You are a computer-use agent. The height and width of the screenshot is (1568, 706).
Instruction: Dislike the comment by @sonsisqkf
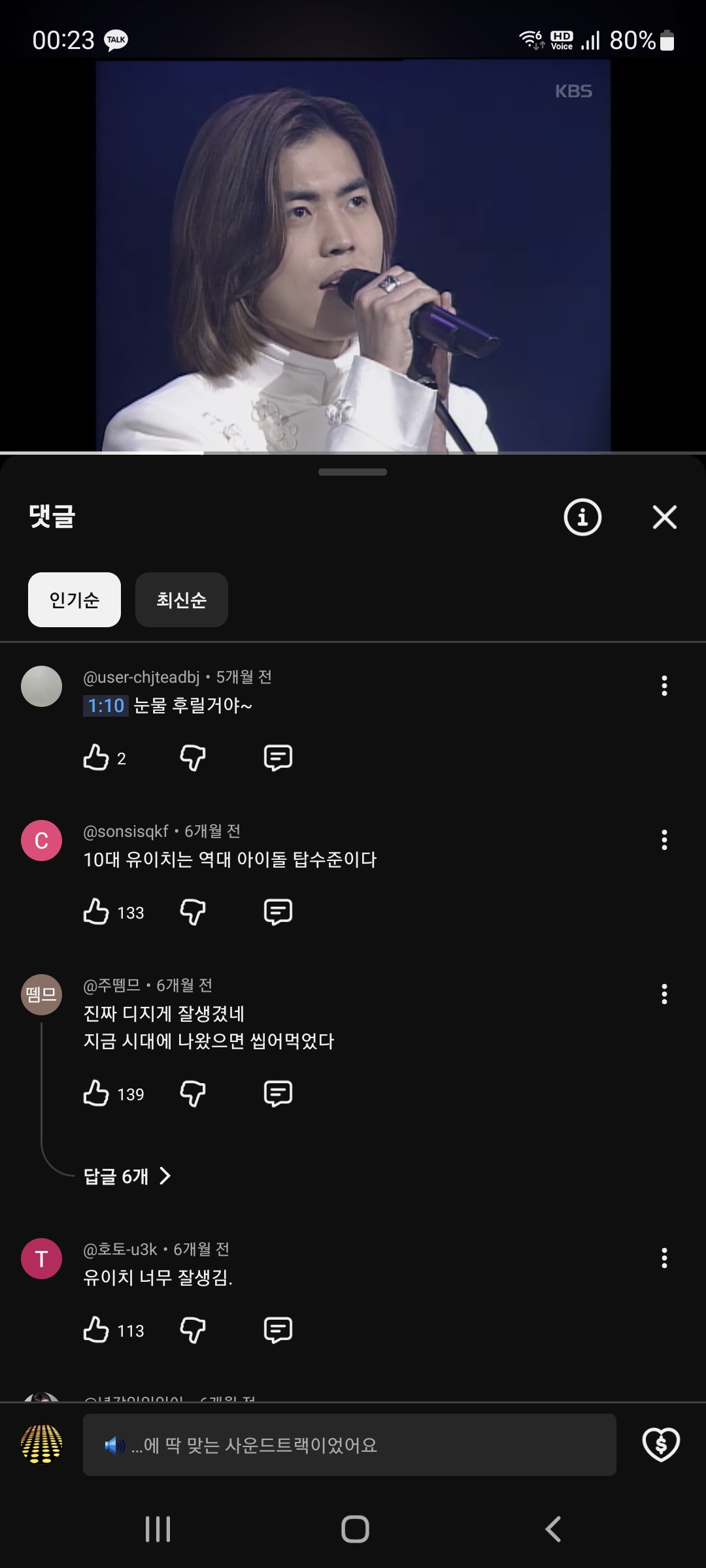pyautogui.click(x=193, y=912)
